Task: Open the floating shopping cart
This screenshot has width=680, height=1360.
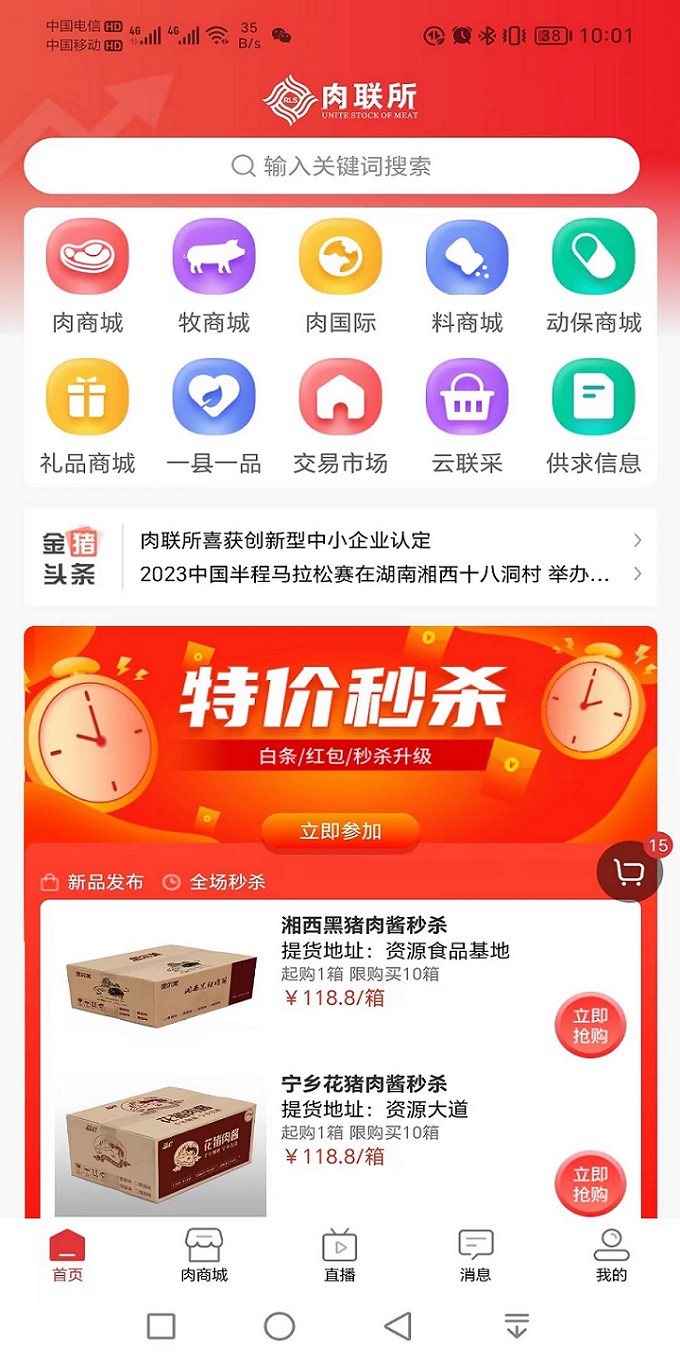Action: pyautogui.click(x=630, y=873)
